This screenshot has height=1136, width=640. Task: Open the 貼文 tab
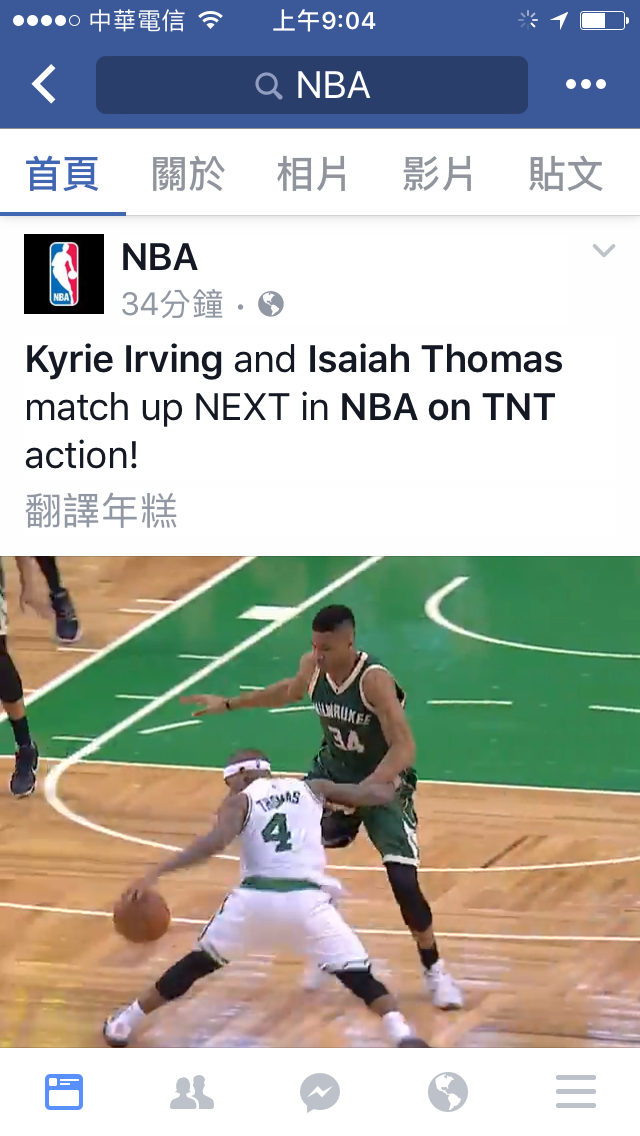566,174
